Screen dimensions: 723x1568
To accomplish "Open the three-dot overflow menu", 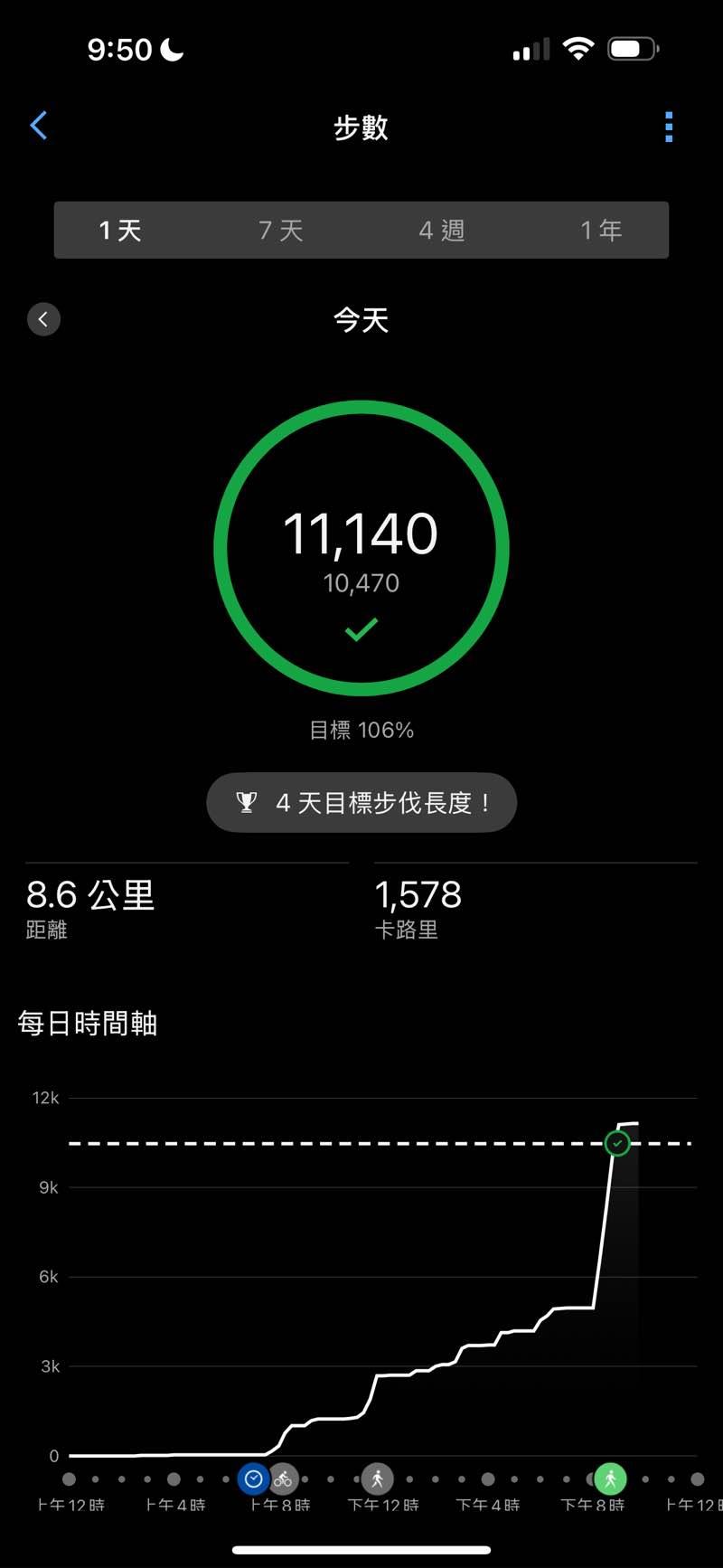I will (x=669, y=128).
